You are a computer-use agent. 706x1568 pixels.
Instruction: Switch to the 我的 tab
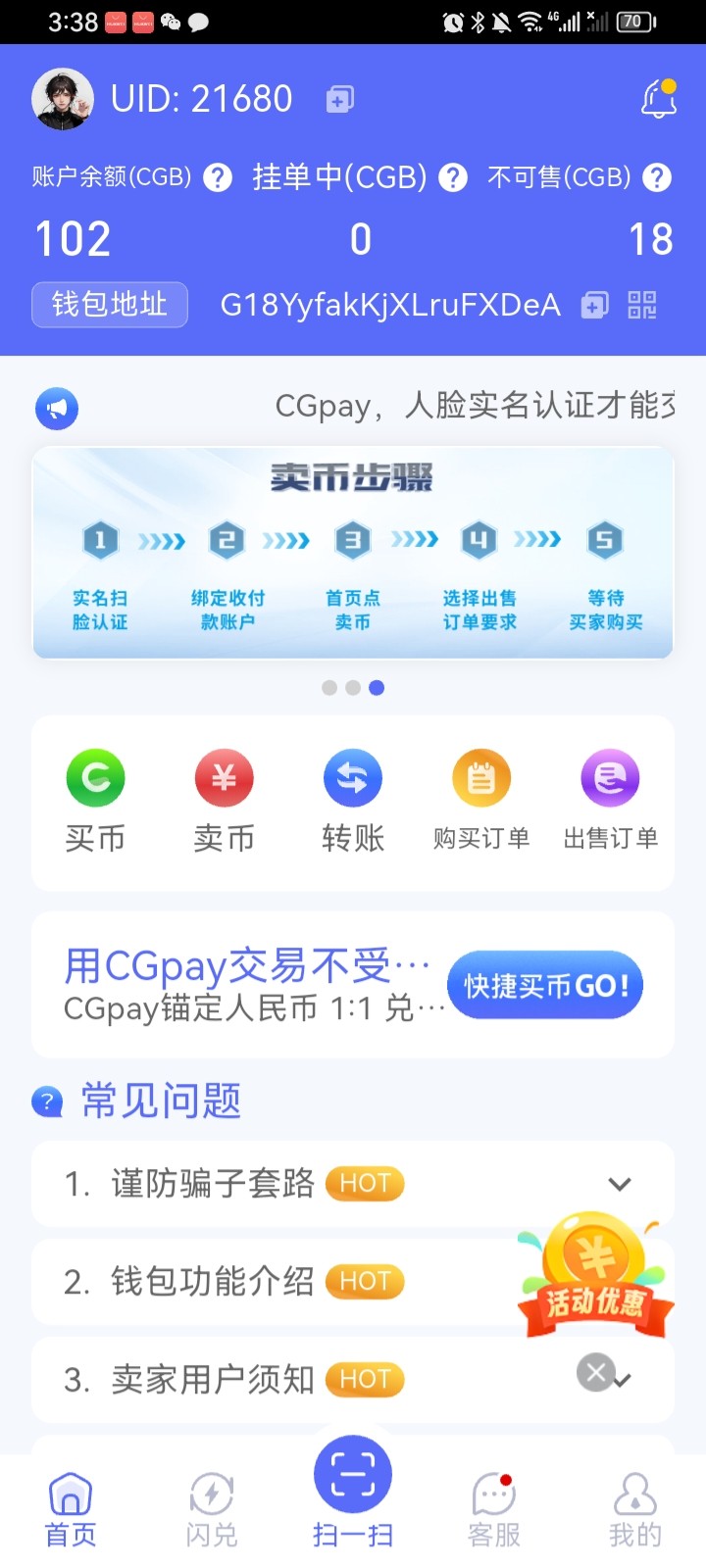(x=635, y=1509)
